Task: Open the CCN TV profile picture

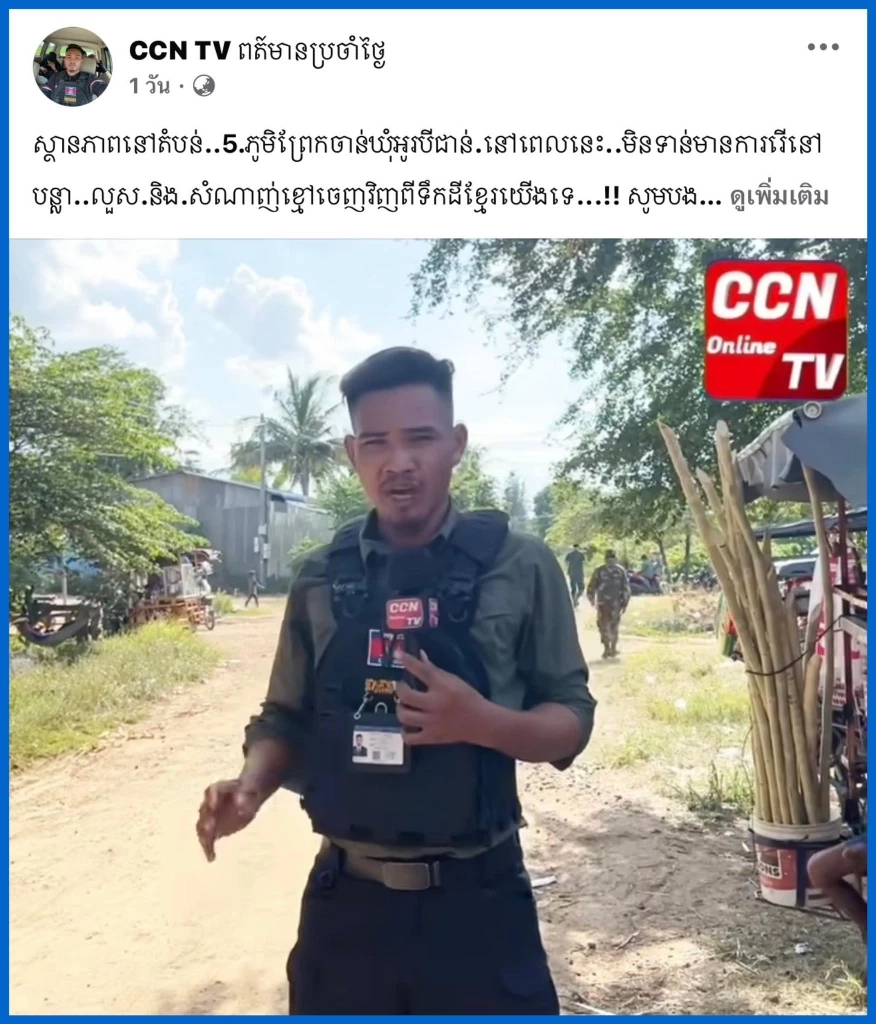Action: pos(72,66)
